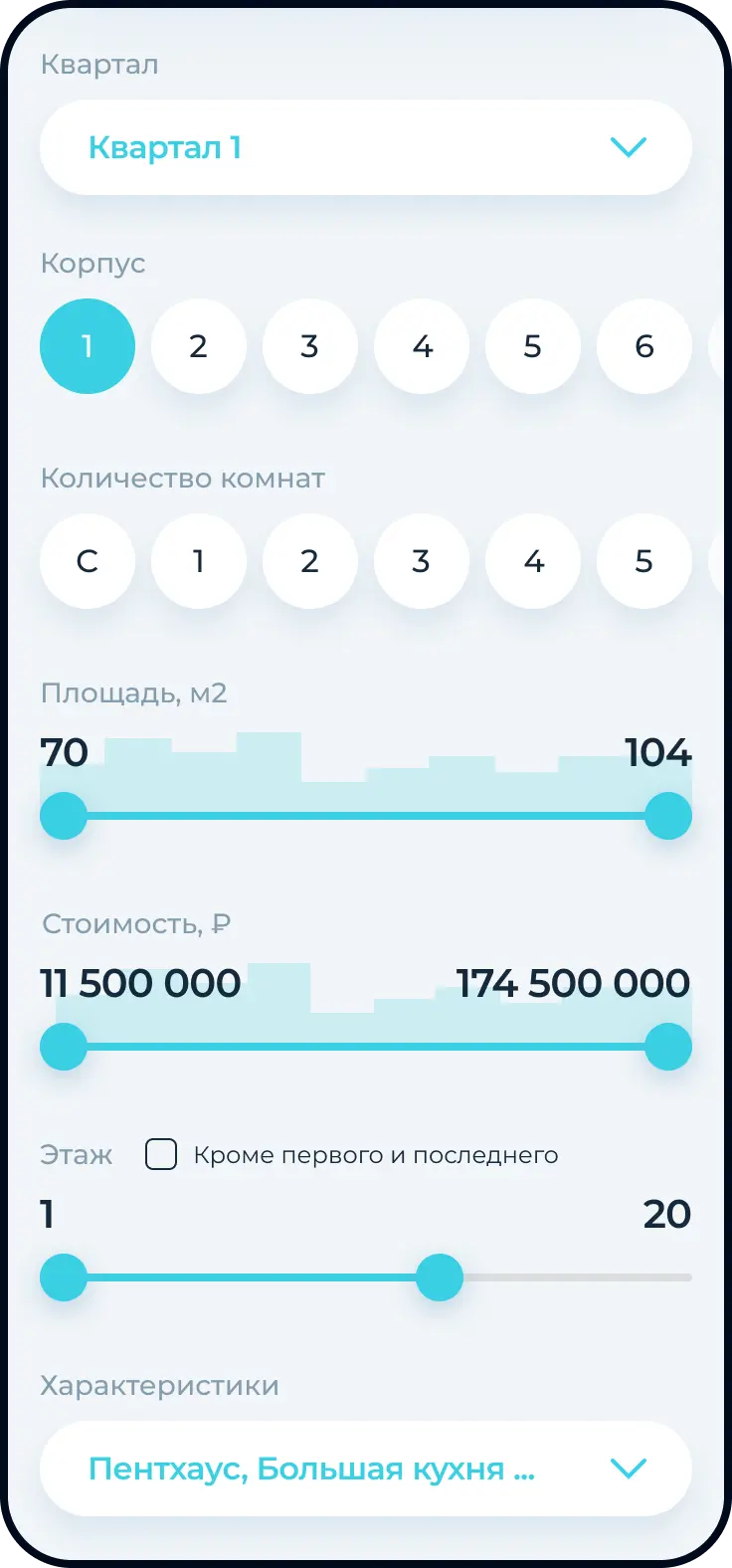732x1568 pixels.
Task: Tap the Стоимость minimum slider handle
Action: (64, 1047)
